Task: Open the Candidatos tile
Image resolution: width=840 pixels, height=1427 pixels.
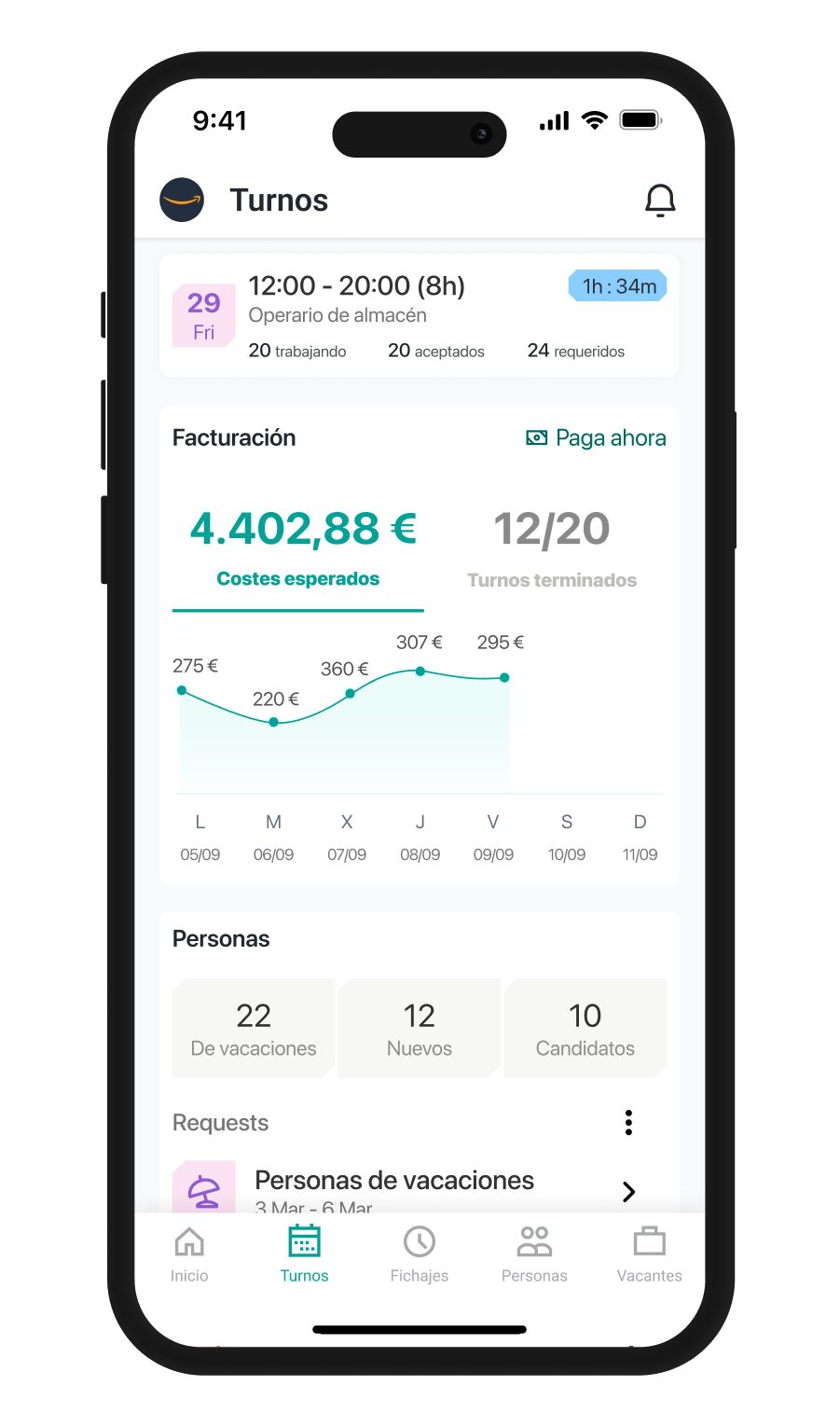Action: pyautogui.click(x=585, y=1029)
